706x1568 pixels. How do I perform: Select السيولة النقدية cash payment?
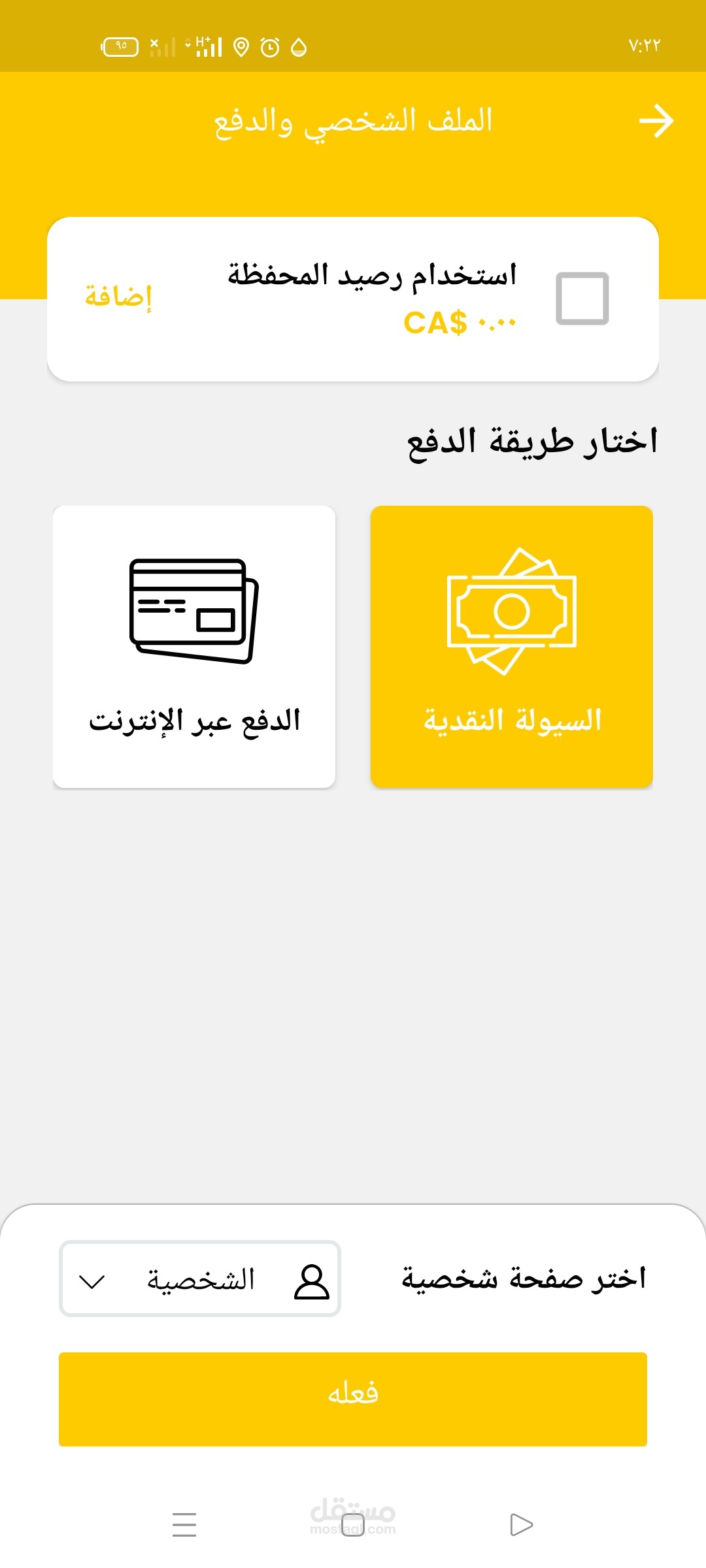coord(511,646)
